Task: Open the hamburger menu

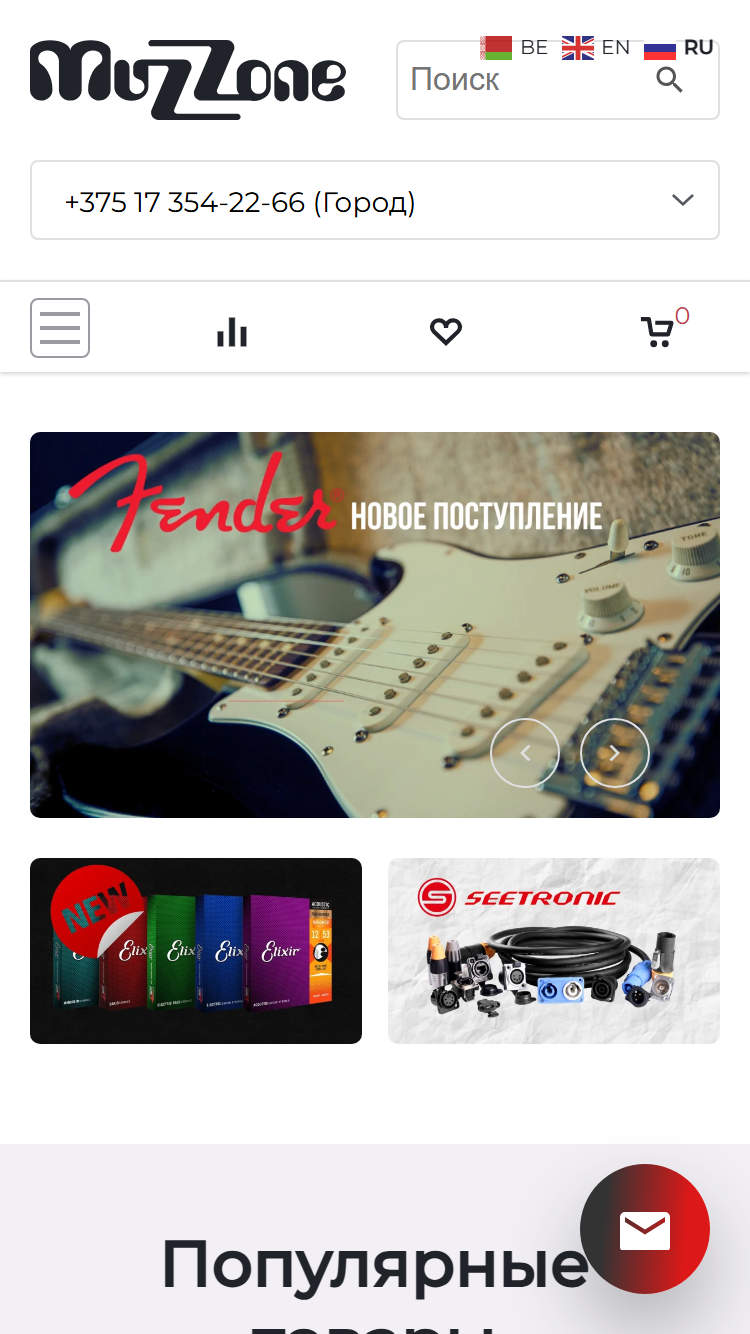Action: point(60,328)
